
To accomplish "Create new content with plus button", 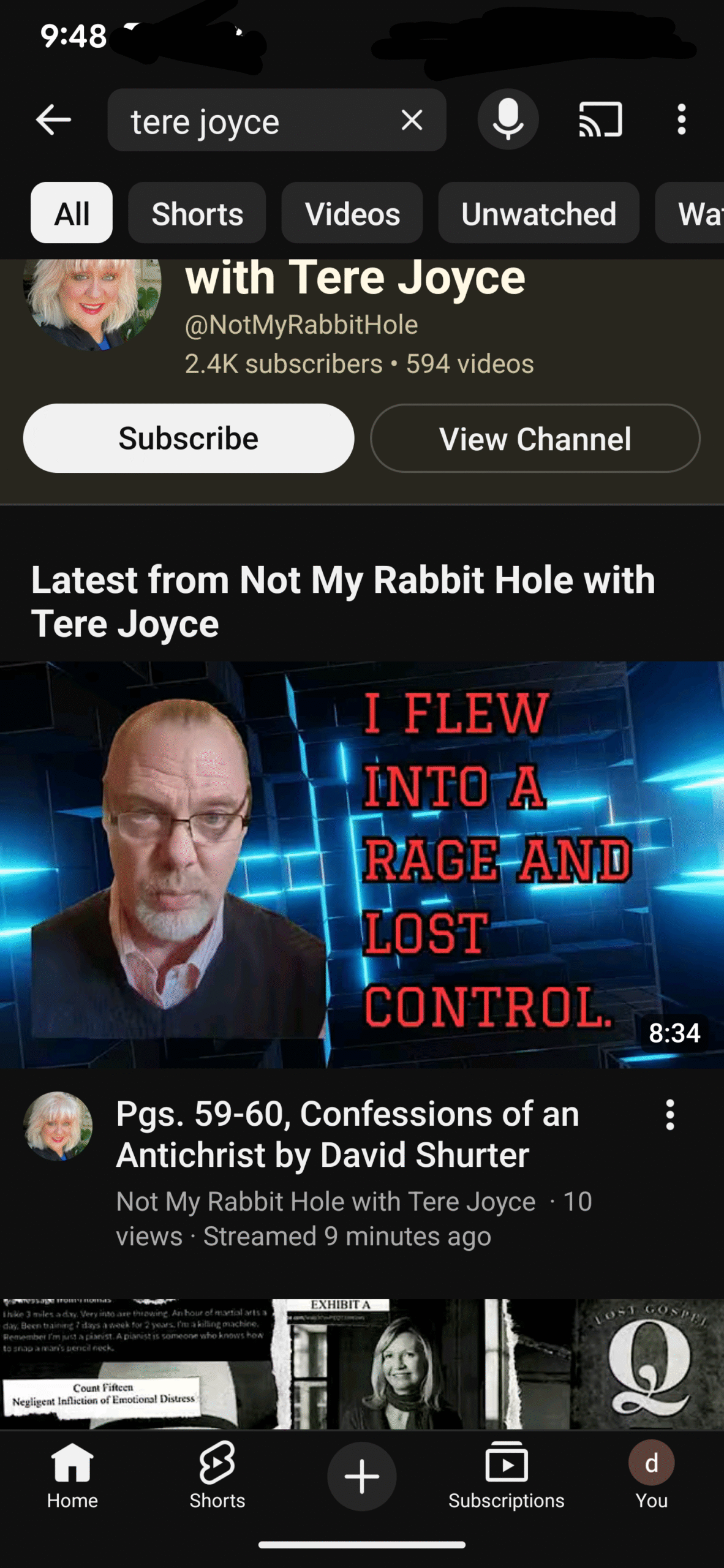I will [x=361, y=1476].
